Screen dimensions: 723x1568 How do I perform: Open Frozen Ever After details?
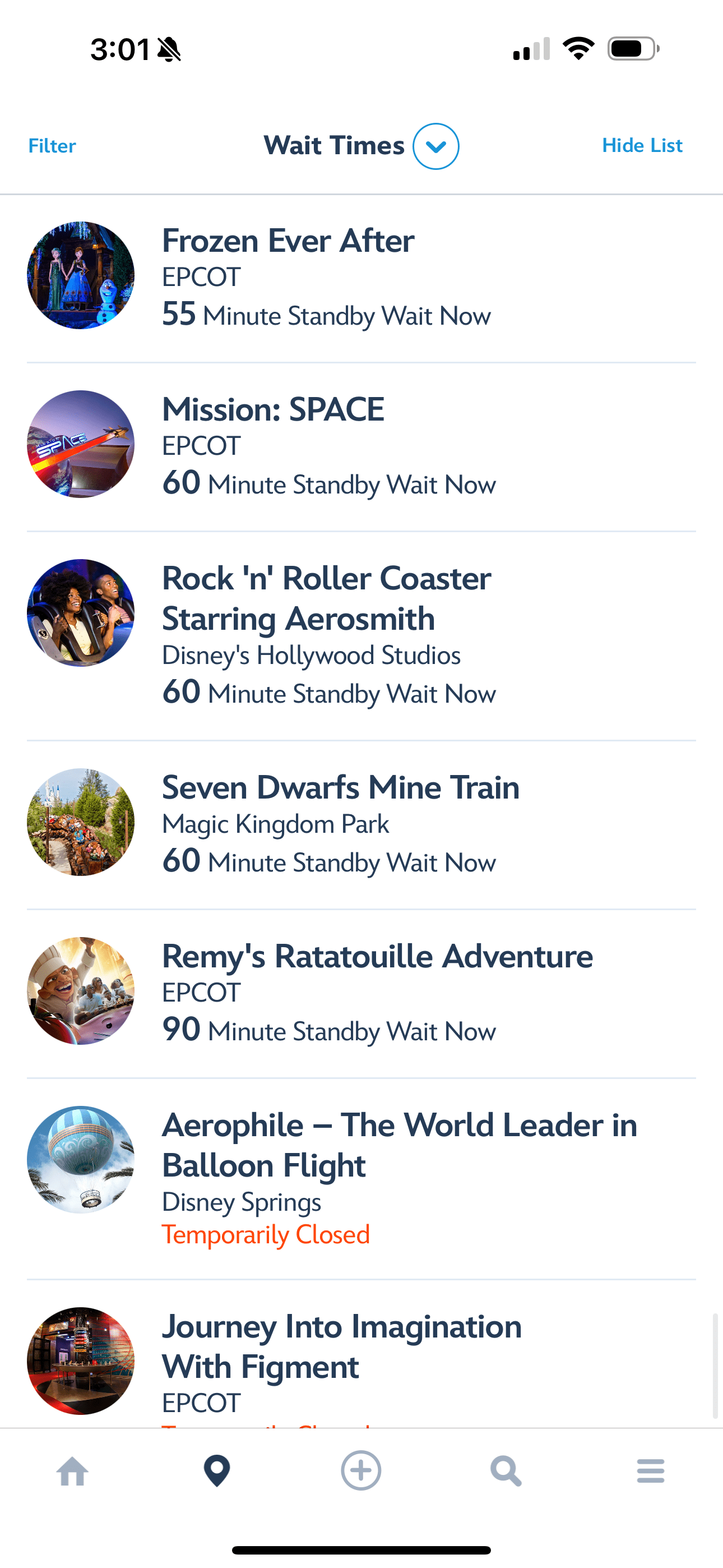[288, 241]
